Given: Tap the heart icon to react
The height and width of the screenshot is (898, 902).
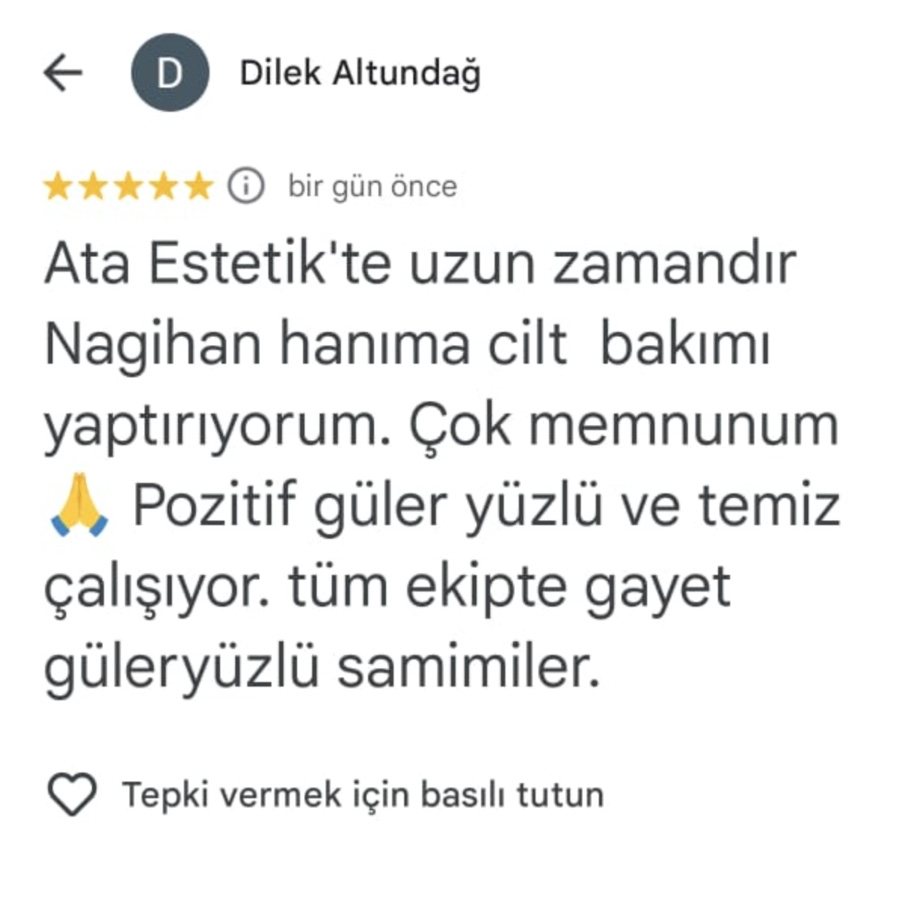Looking at the screenshot, I should 73,795.
